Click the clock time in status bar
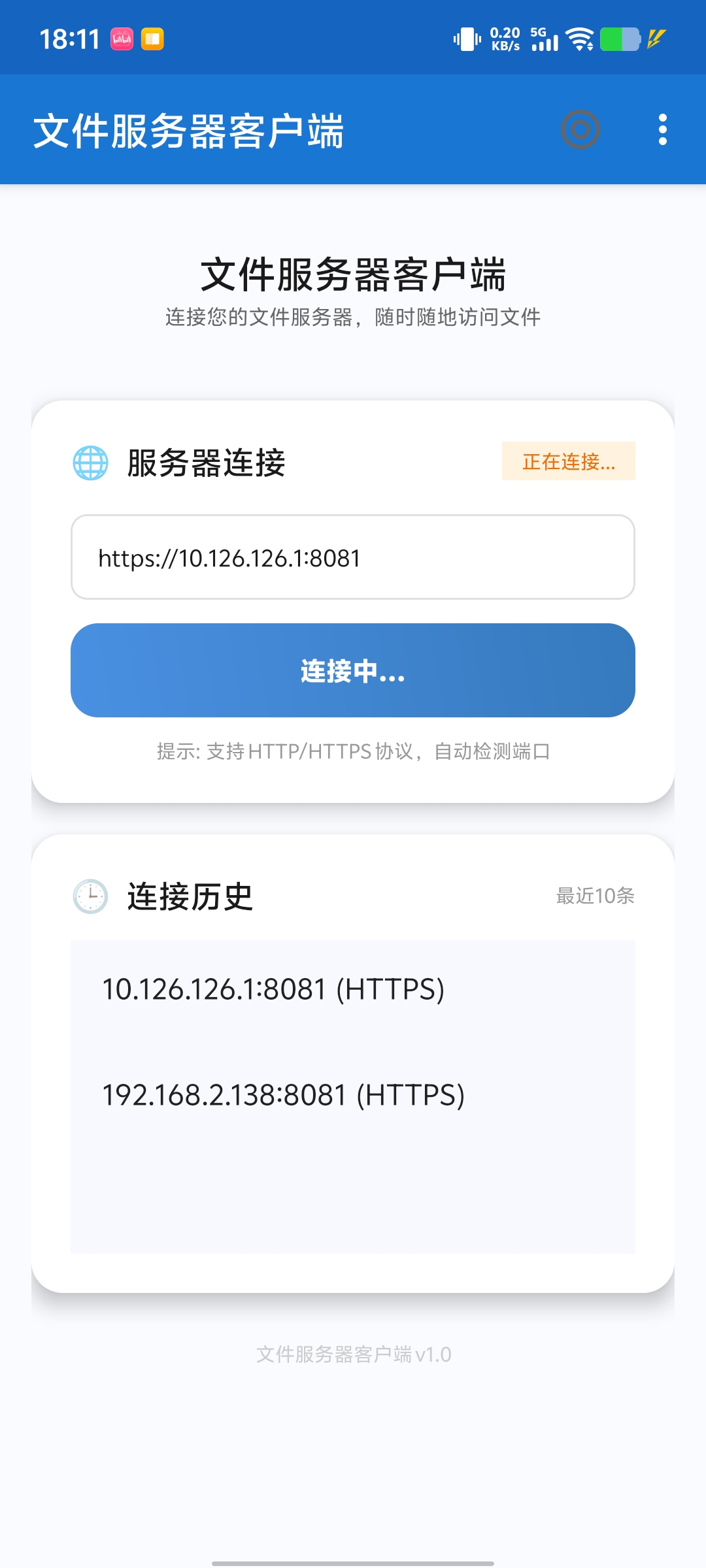The height and width of the screenshot is (1568, 706). 69,38
